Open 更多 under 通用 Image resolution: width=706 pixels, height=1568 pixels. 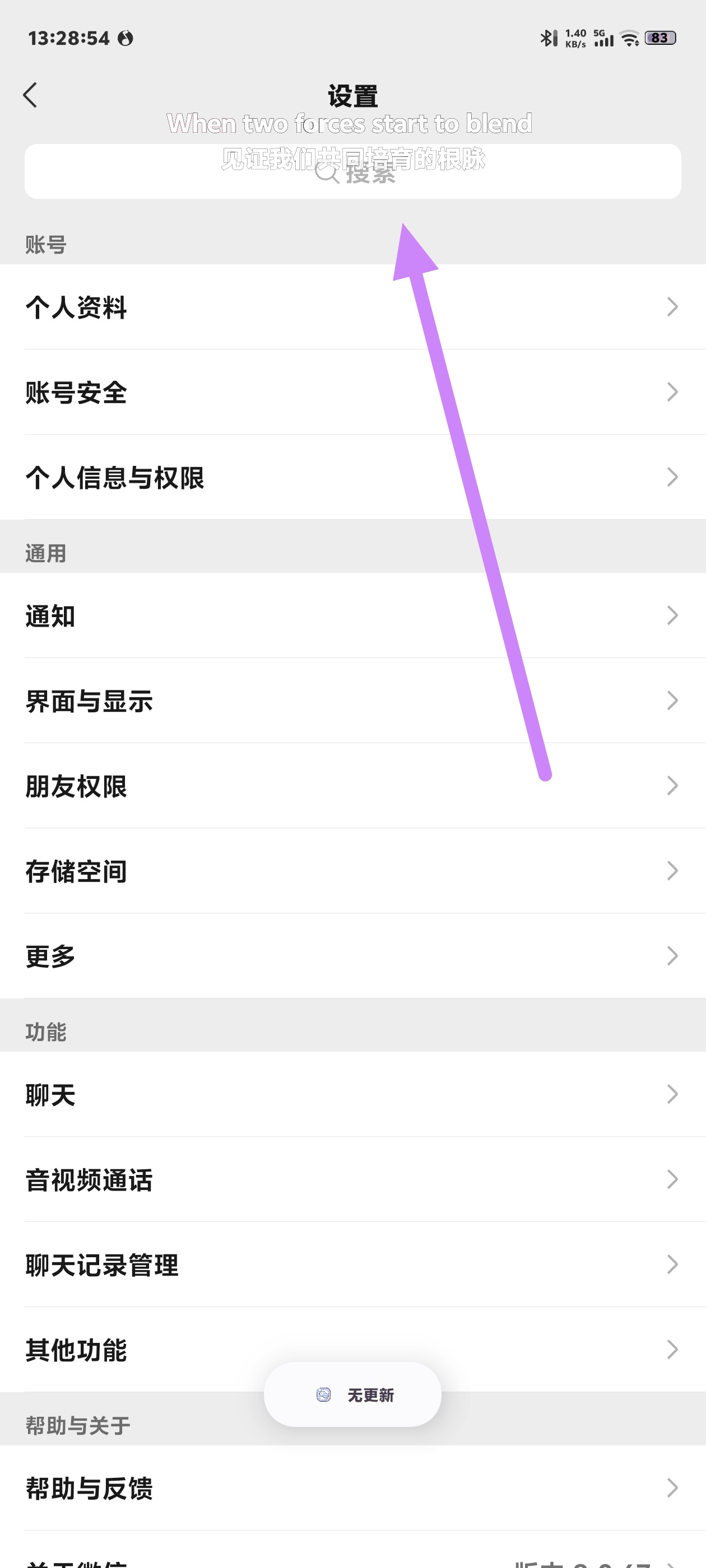pyautogui.click(x=352, y=956)
